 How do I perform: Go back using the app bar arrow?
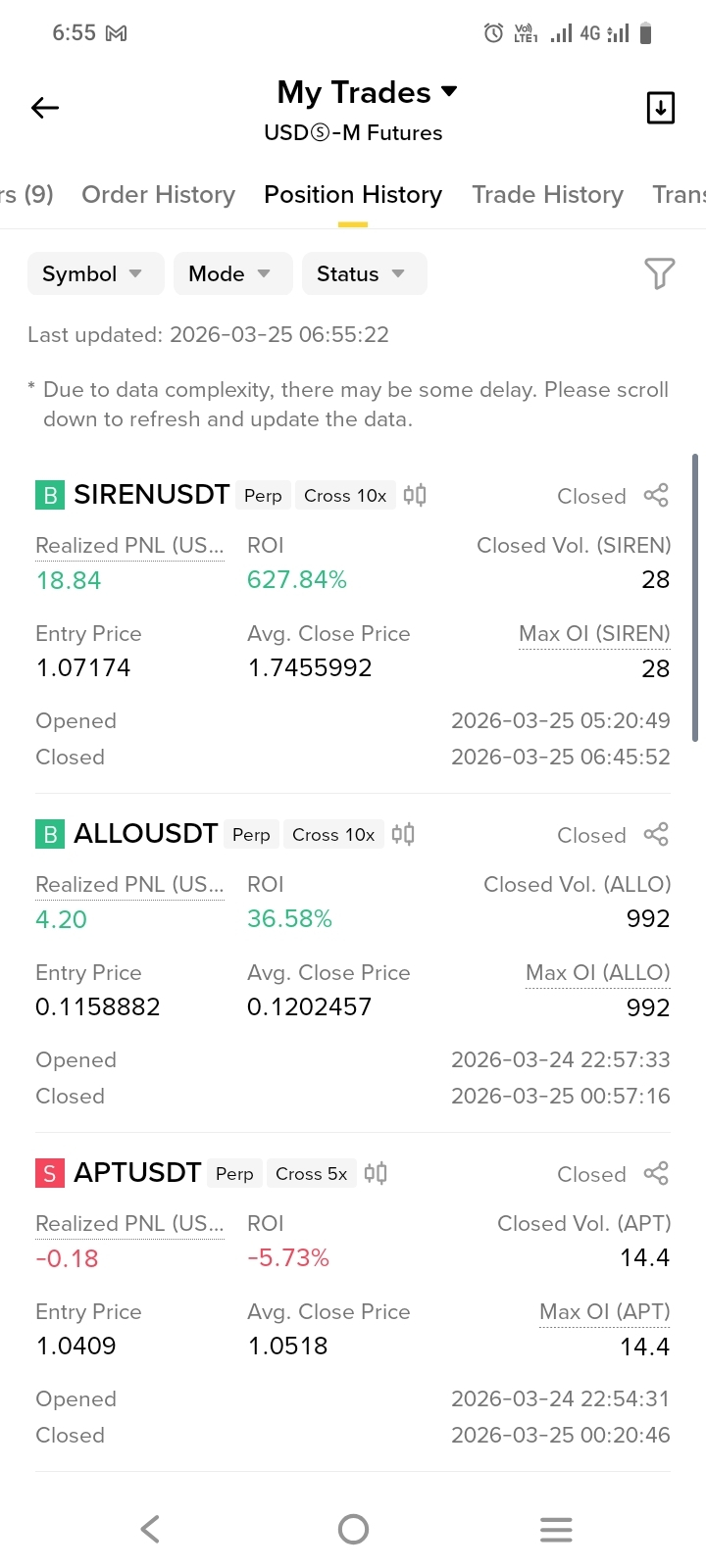tap(45, 108)
